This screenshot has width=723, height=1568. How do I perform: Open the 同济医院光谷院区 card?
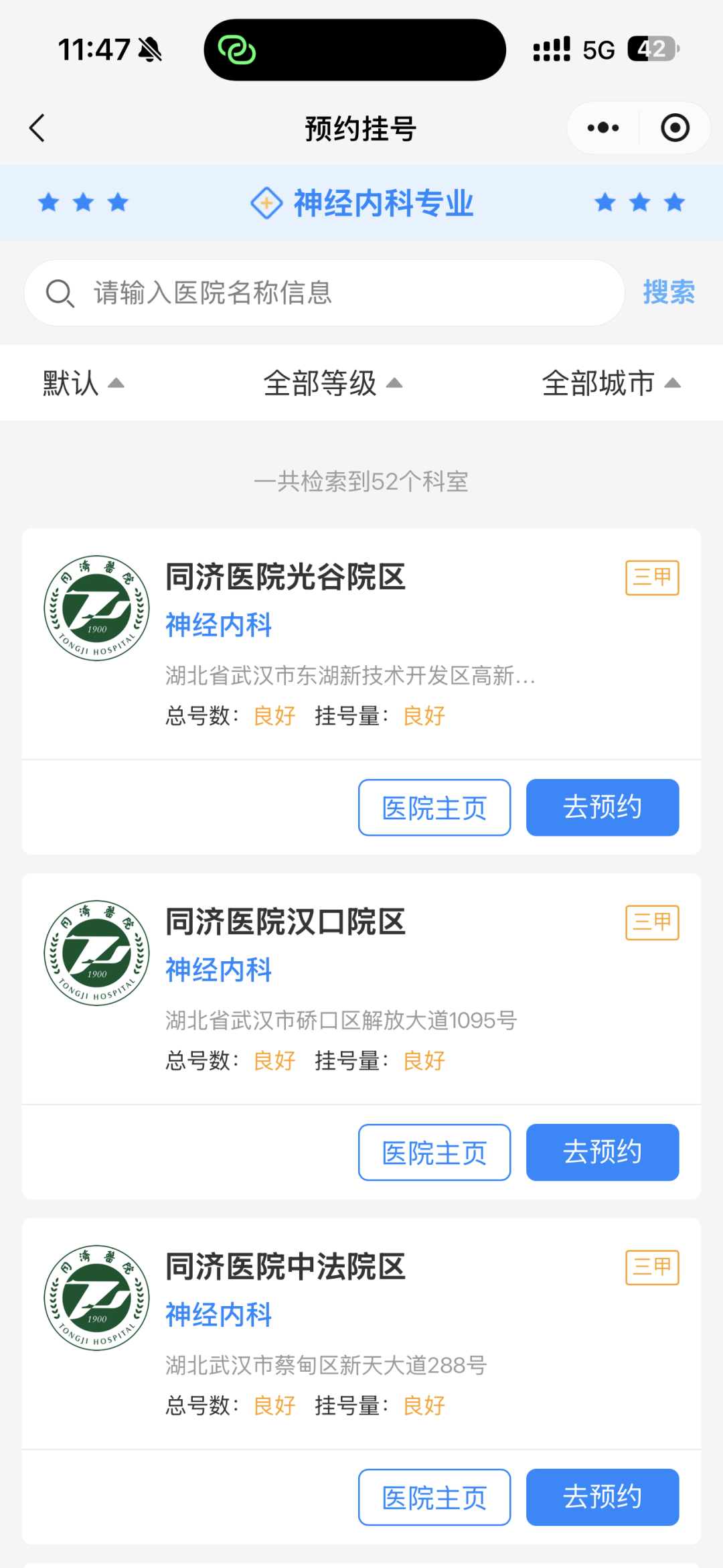361,643
